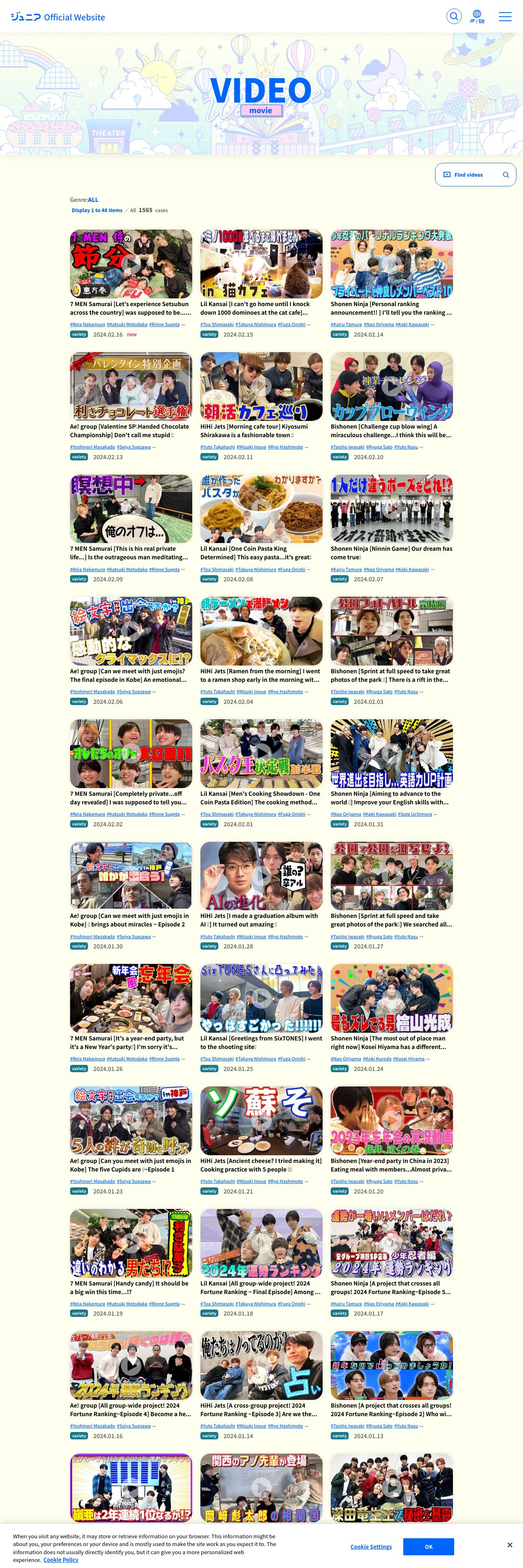Open HiHi Jets morning ramen video
Screen dimensions: 523x1568
[261, 631]
